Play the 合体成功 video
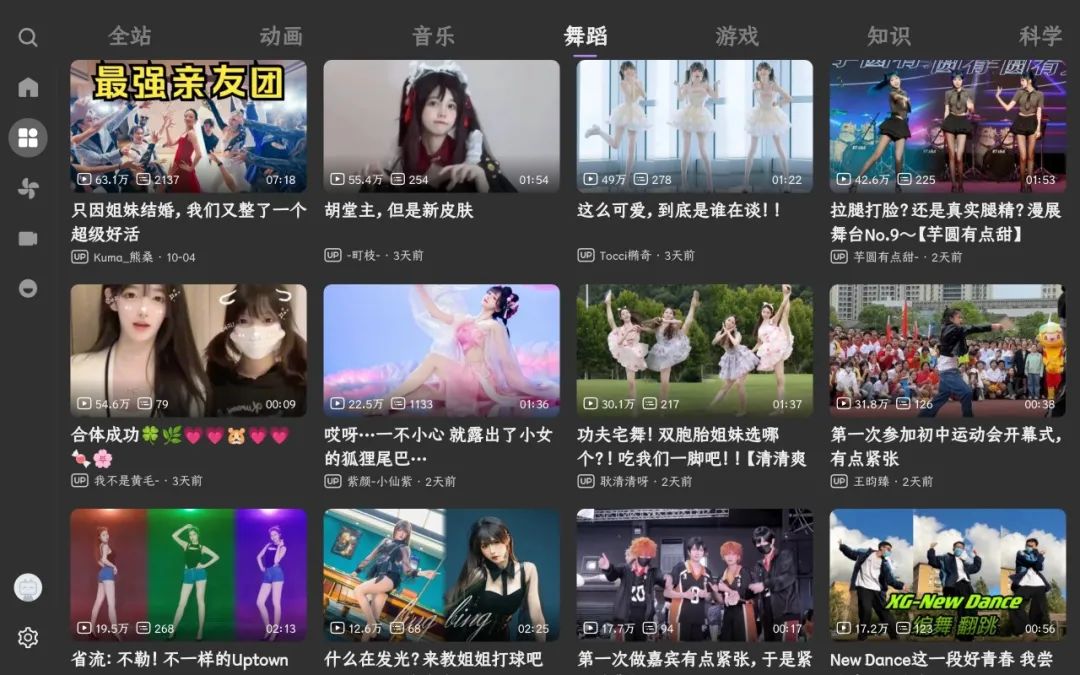 coord(188,350)
